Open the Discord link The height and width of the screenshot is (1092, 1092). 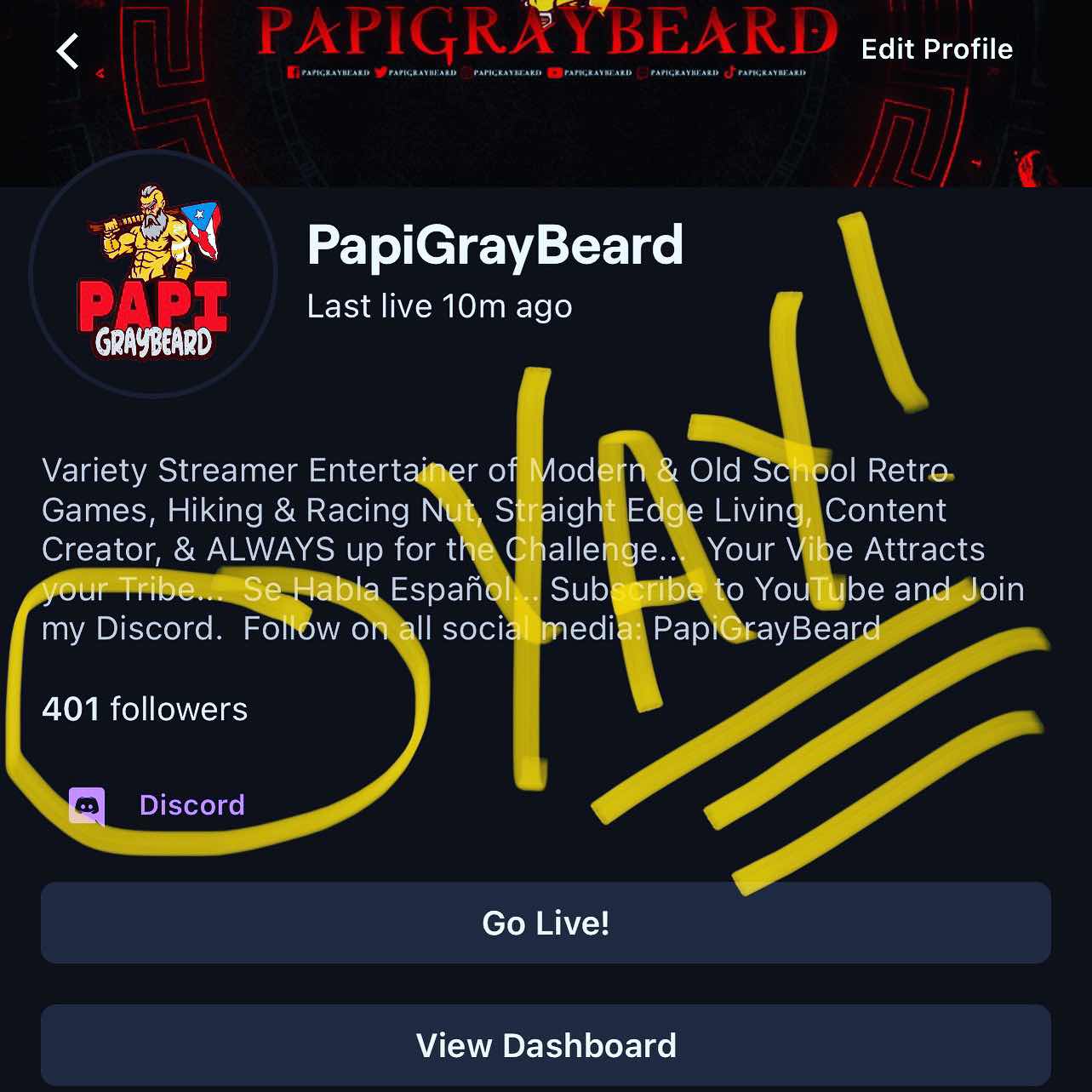coord(157,805)
